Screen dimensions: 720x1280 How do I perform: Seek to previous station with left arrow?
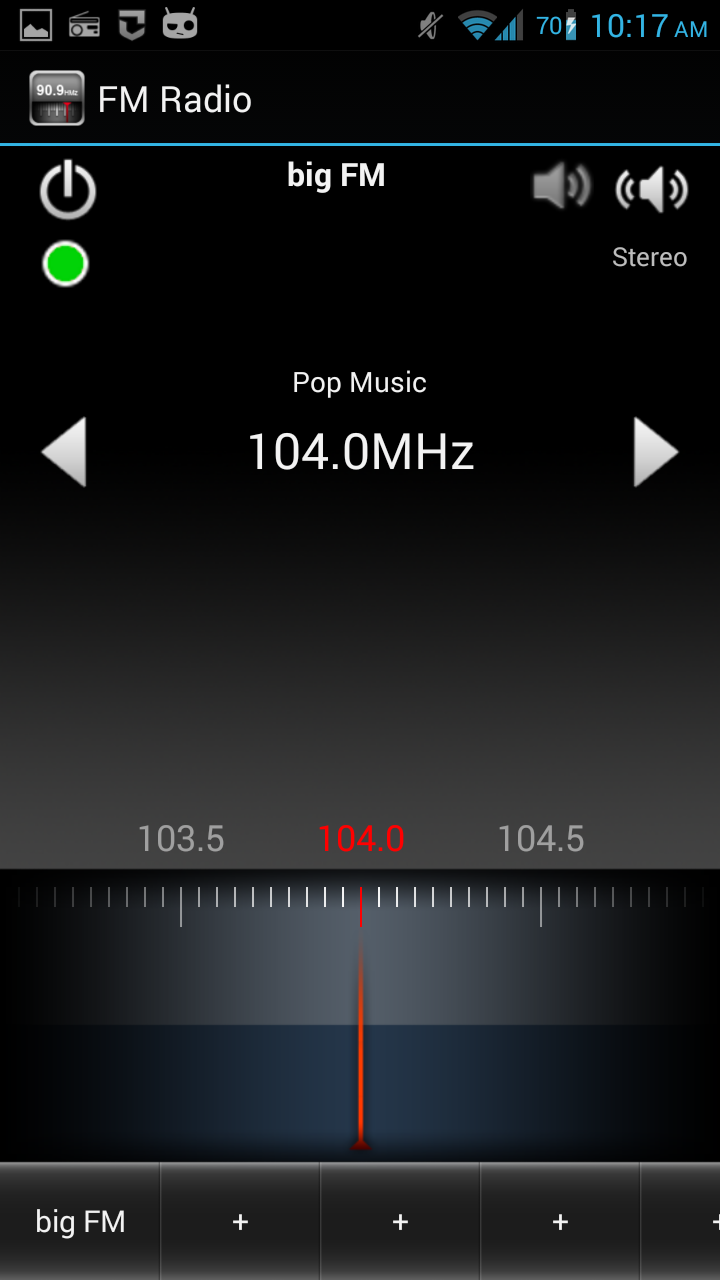click(64, 452)
